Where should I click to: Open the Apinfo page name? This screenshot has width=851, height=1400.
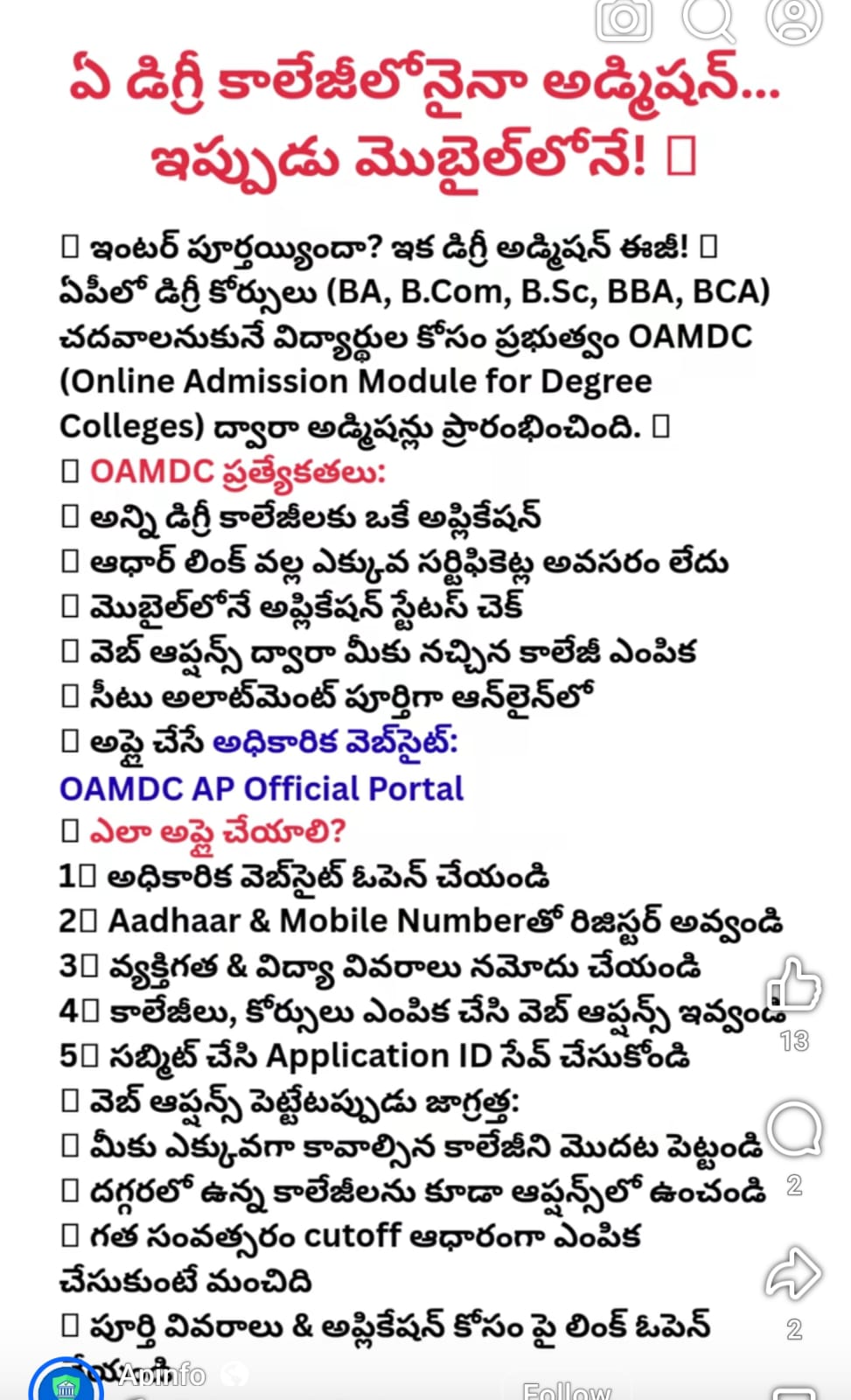(x=162, y=1376)
